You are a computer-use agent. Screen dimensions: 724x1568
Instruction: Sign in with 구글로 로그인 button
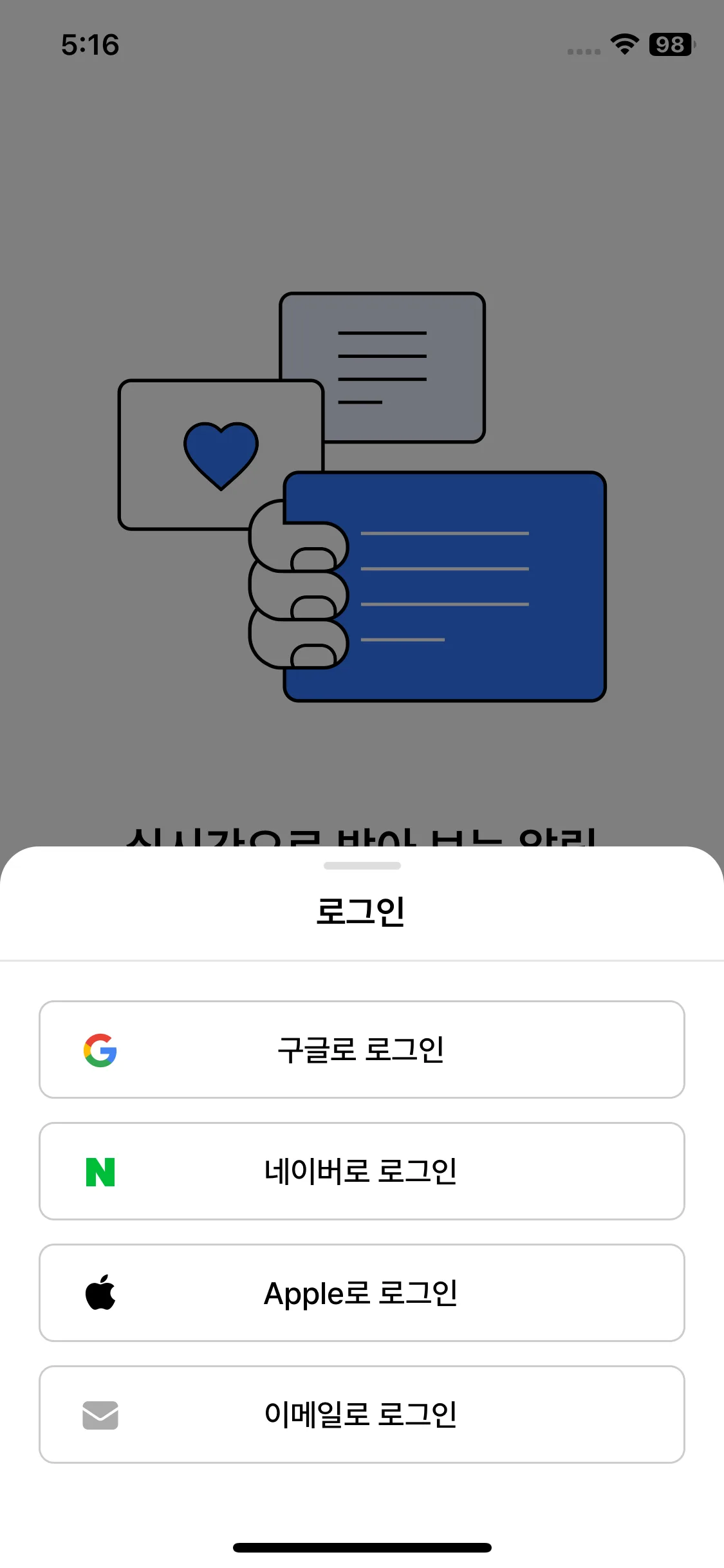pyautogui.click(x=362, y=1049)
